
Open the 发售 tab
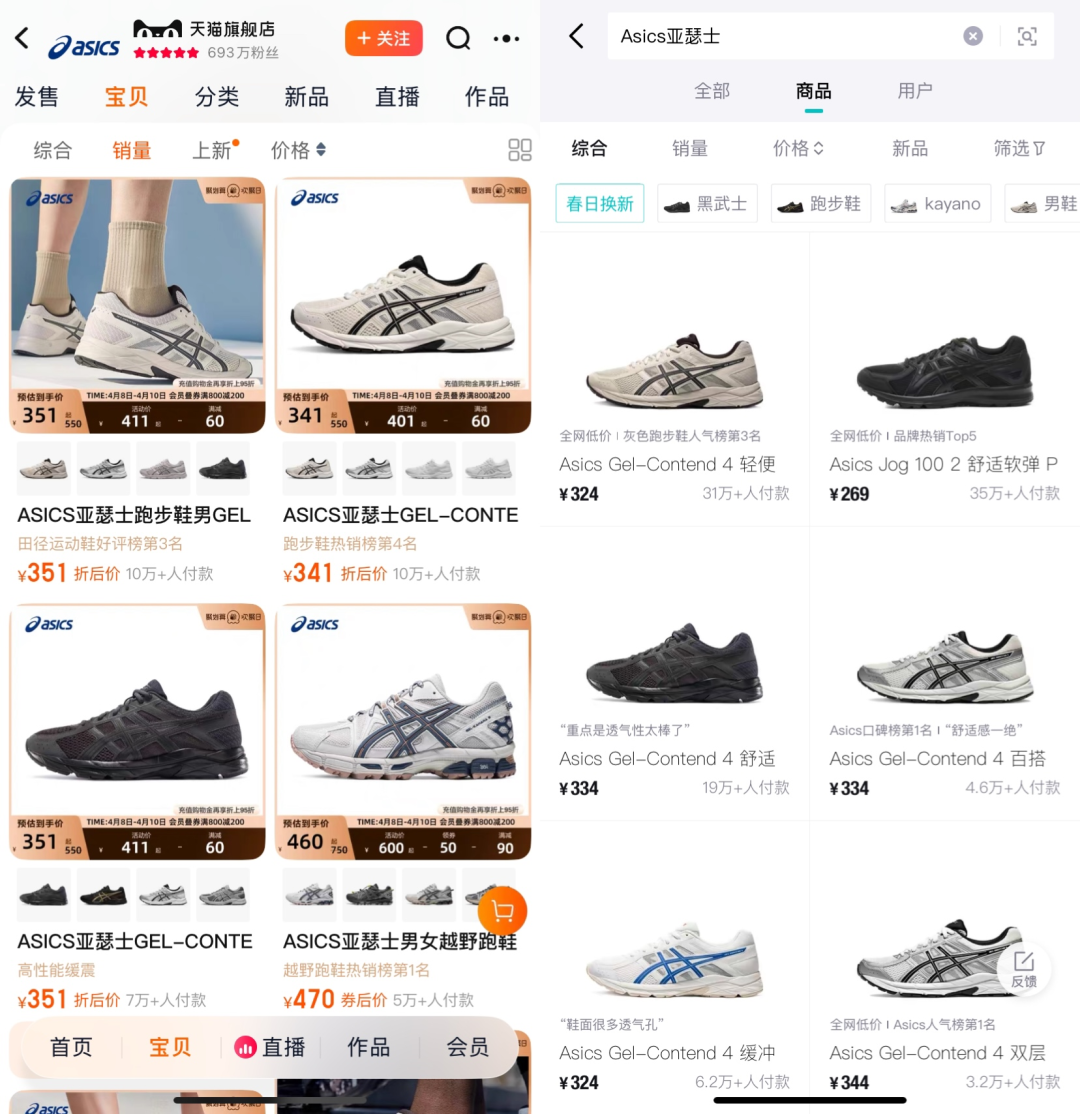click(37, 97)
